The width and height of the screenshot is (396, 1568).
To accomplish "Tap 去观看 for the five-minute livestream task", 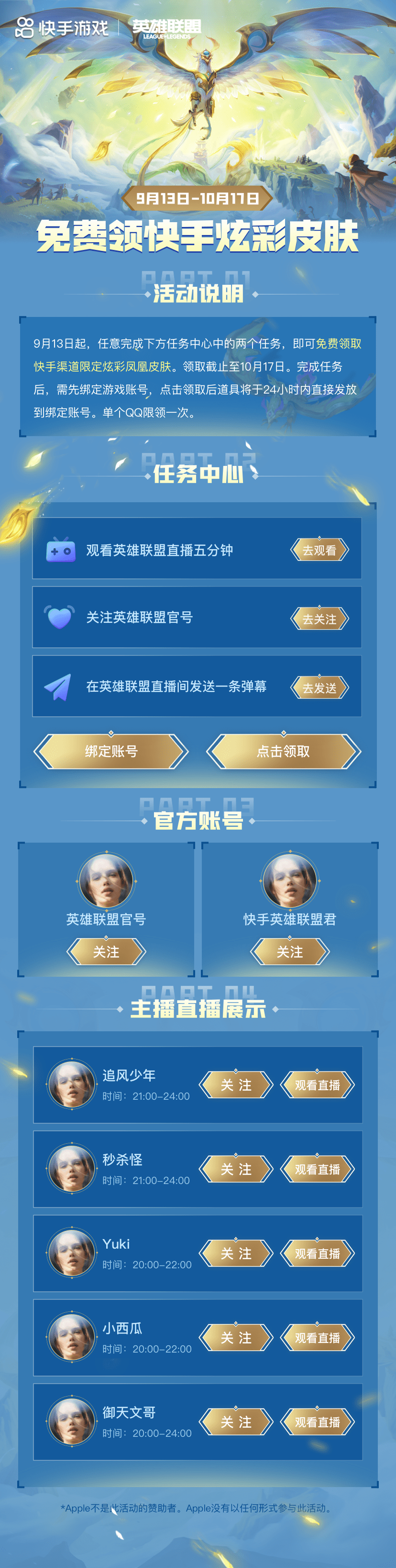I will pyautogui.click(x=319, y=550).
